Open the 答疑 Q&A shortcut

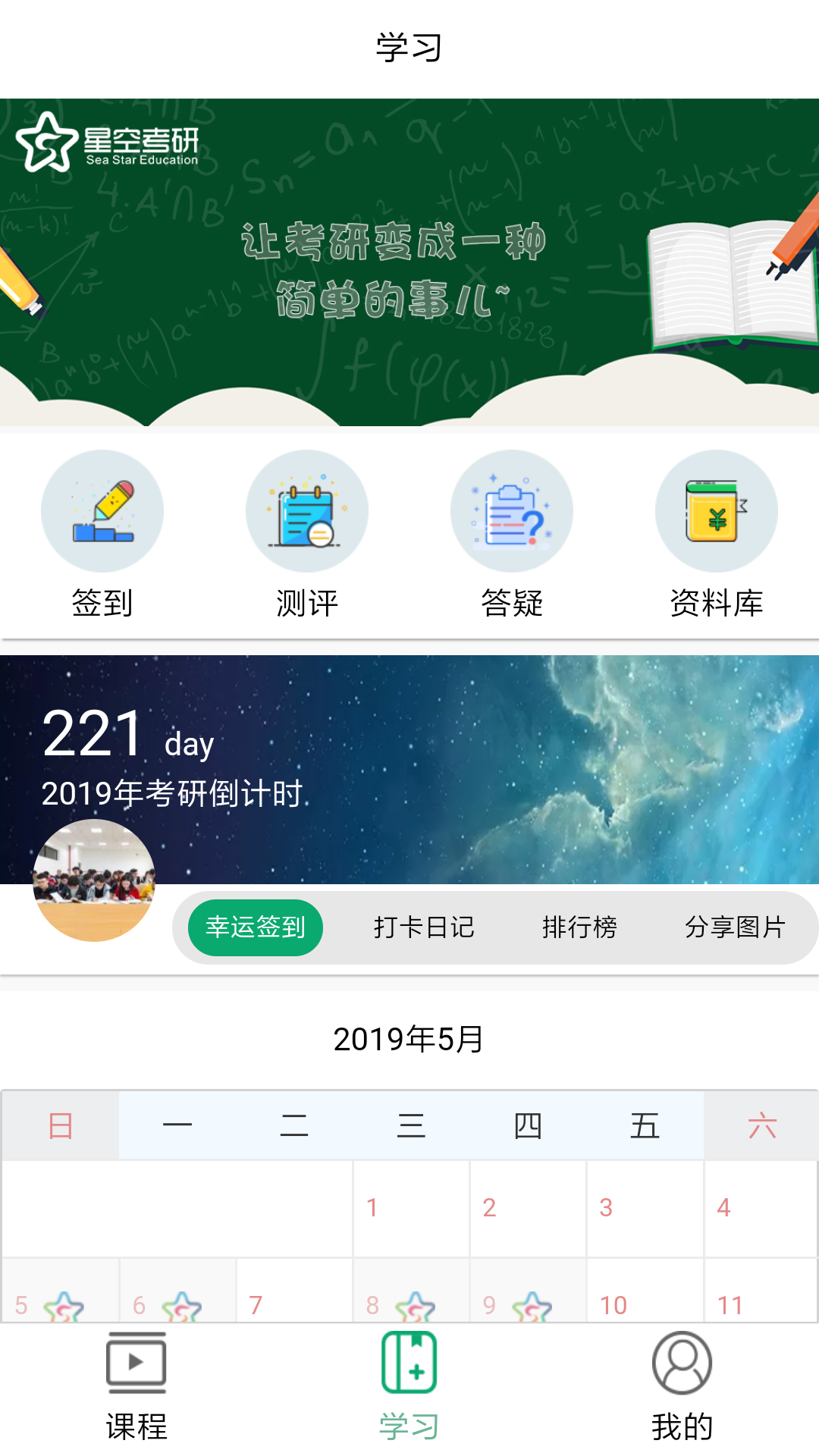(512, 535)
